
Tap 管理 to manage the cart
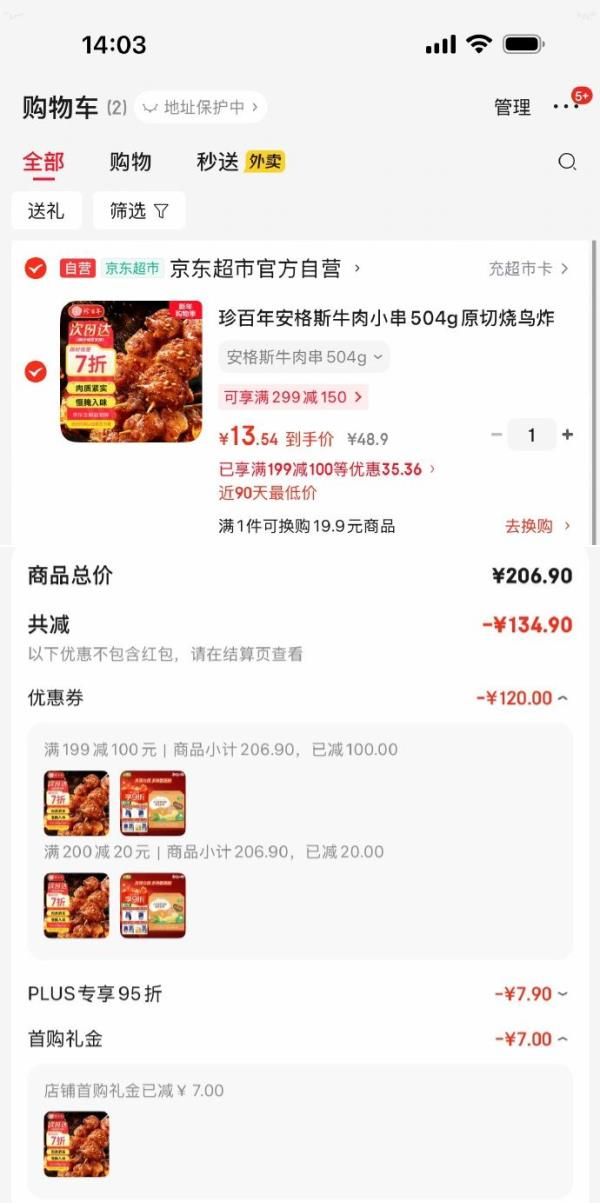coord(512,108)
